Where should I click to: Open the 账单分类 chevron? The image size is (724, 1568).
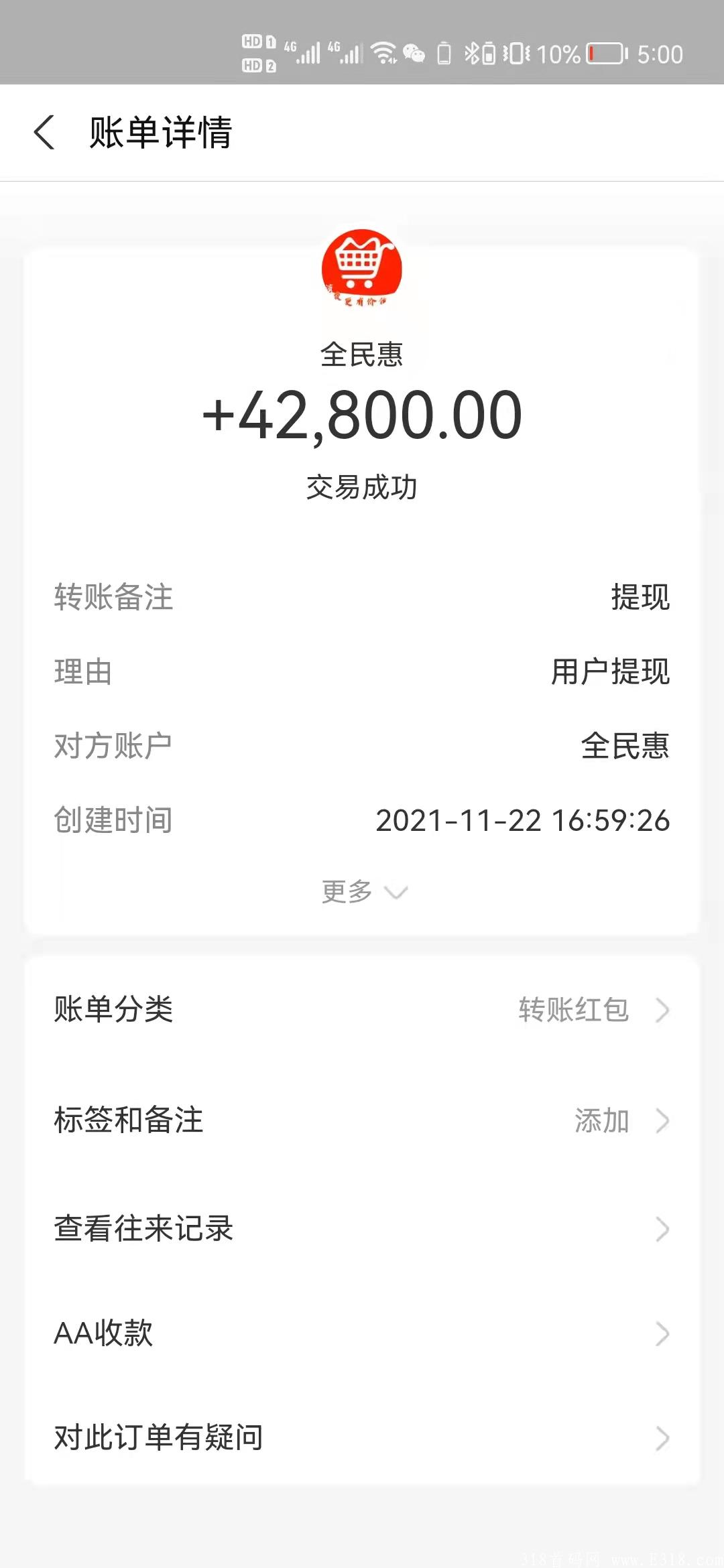pyautogui.click(x=662, y=1010)
